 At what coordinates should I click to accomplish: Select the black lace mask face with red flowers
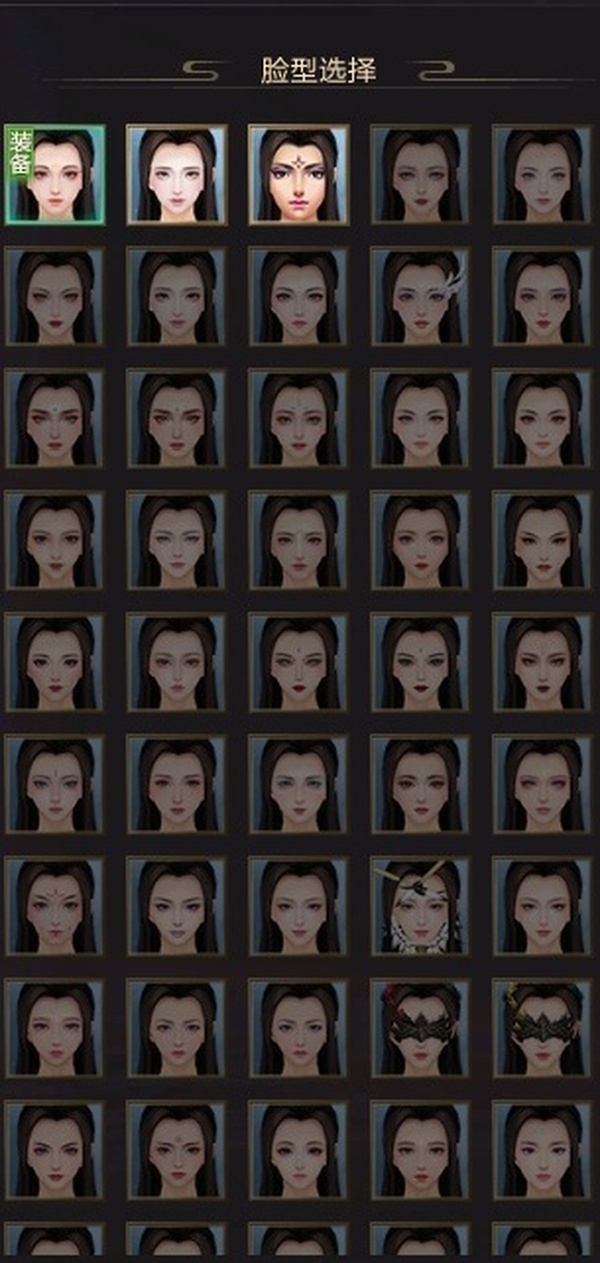click(420, 1028)
